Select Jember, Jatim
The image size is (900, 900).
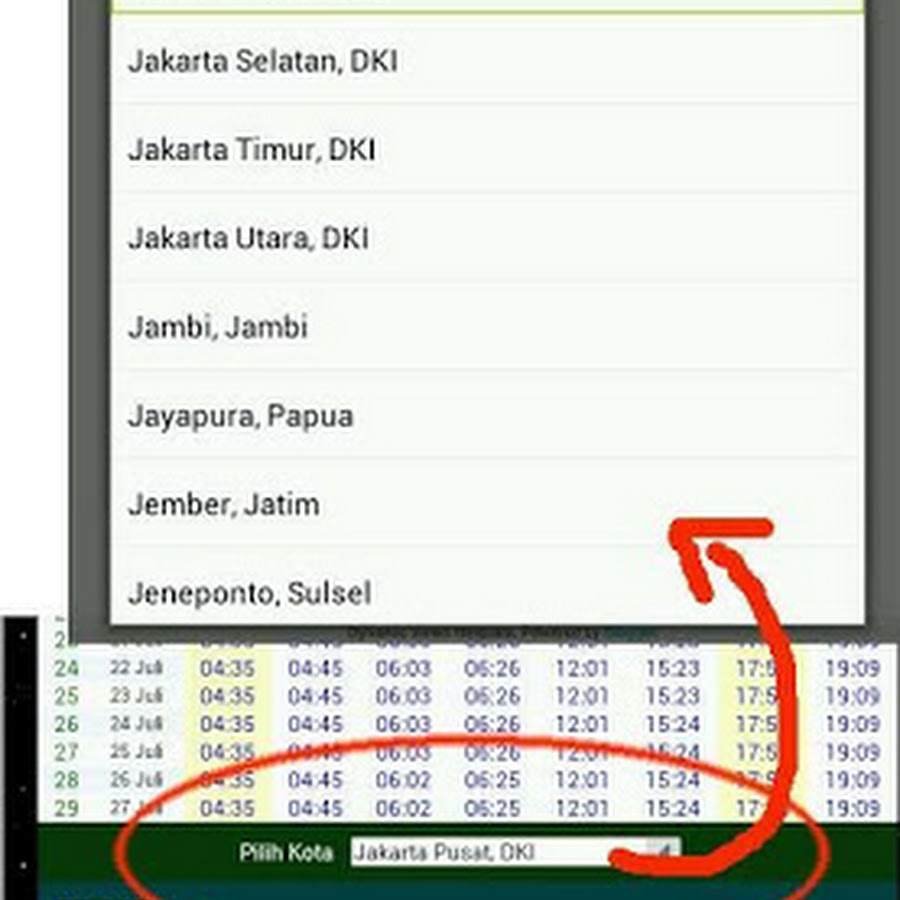(x=487, y=503)
